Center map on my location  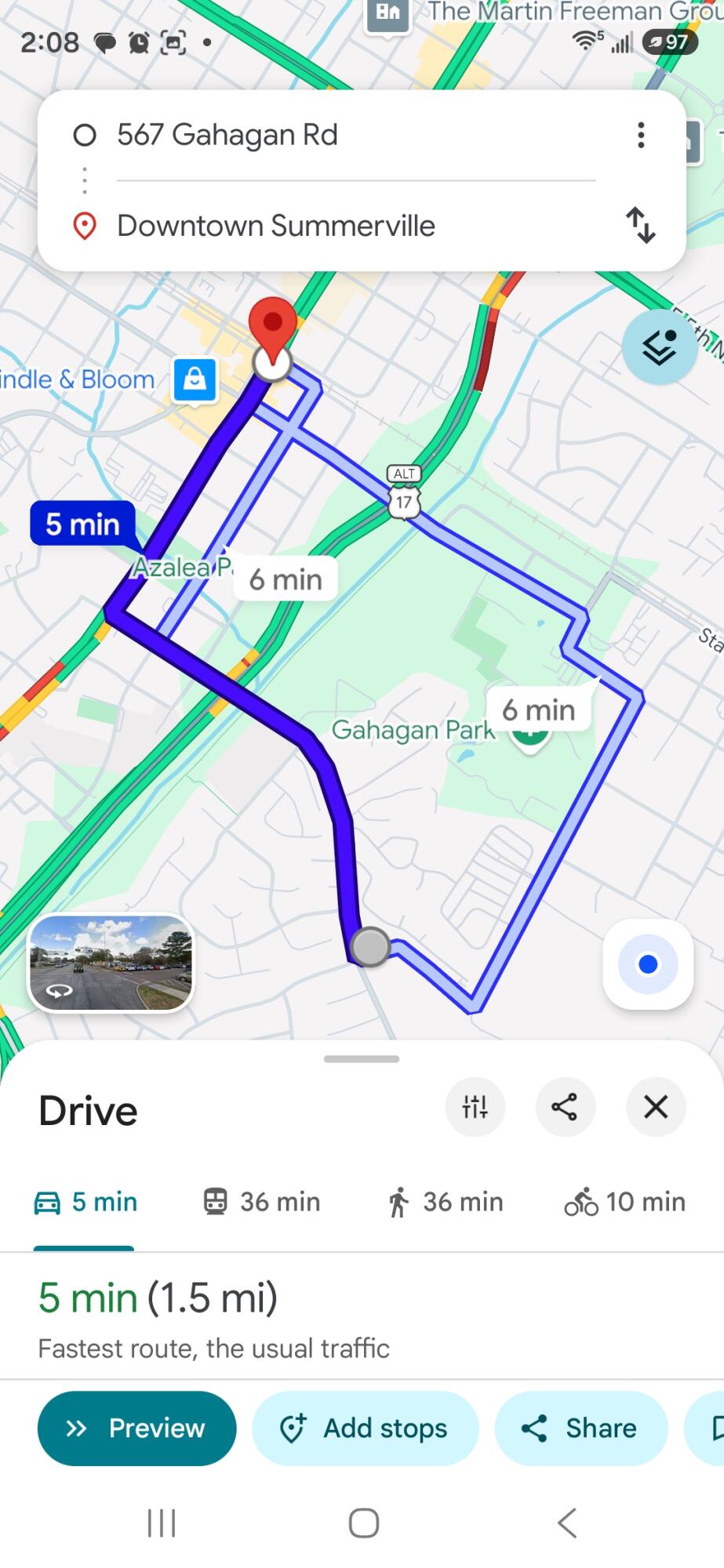(648, 964)
